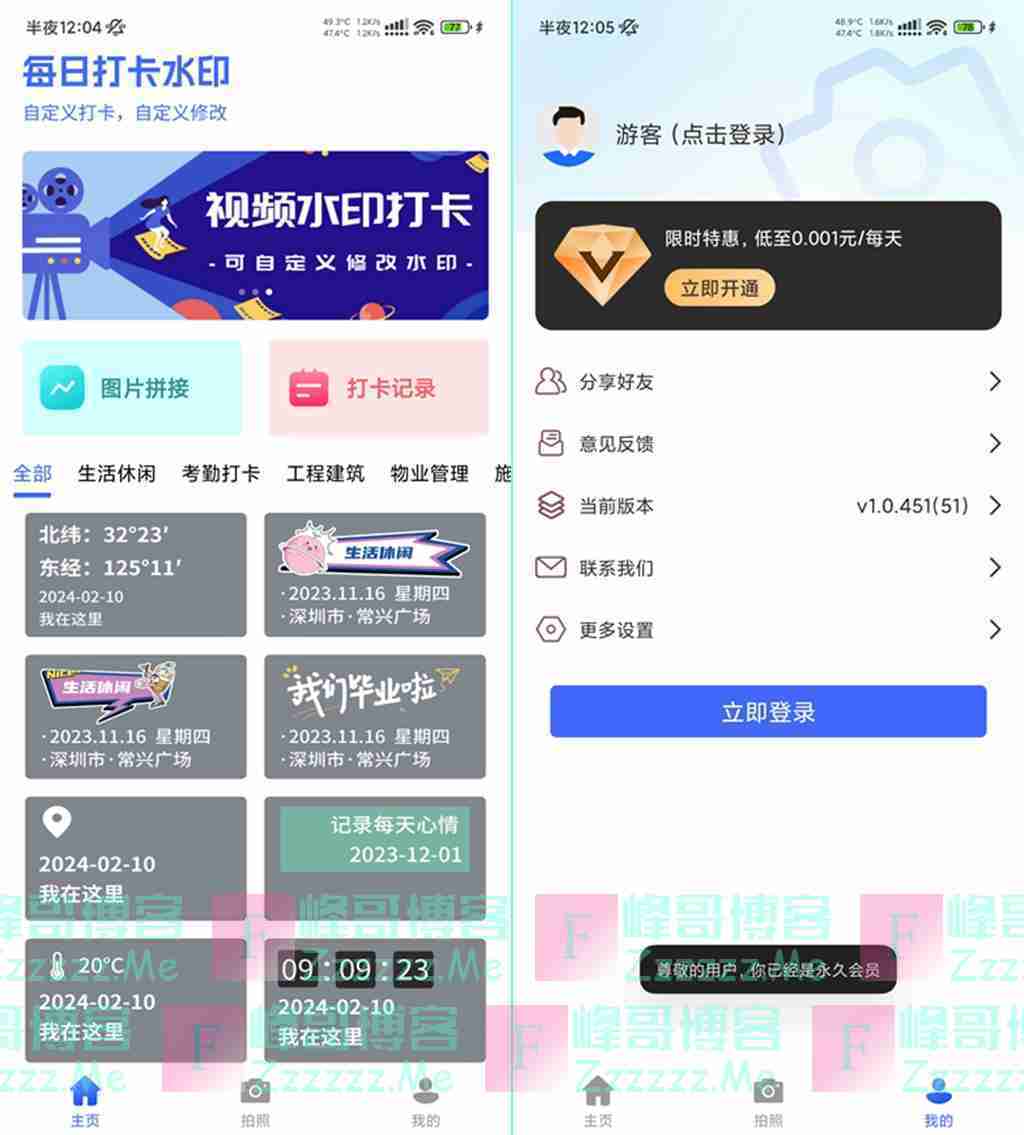Tap 立即开通 to activate membership
The image size is (1024, 1135).
[x=720, y=289]
